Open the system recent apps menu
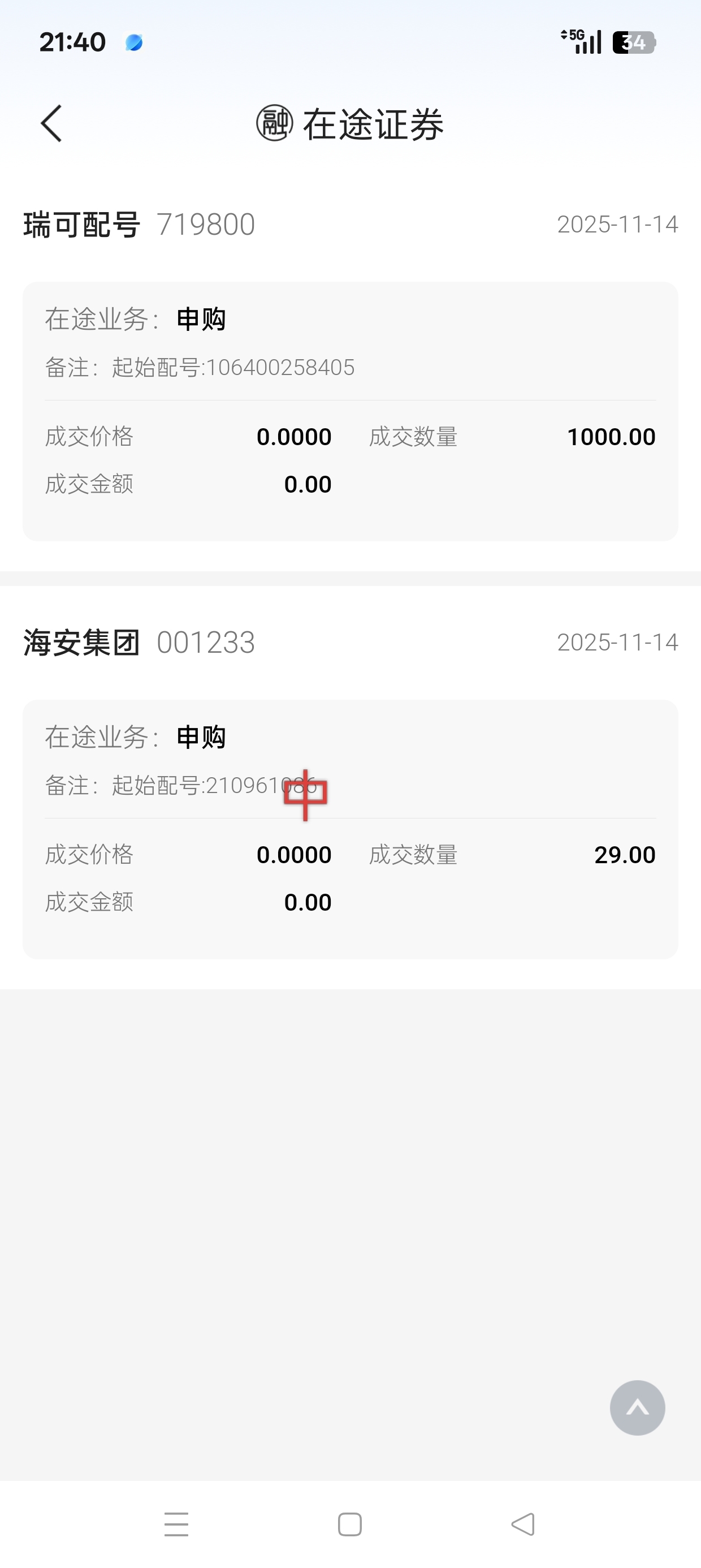701x1568 pixels. (x=176, y=1524)
